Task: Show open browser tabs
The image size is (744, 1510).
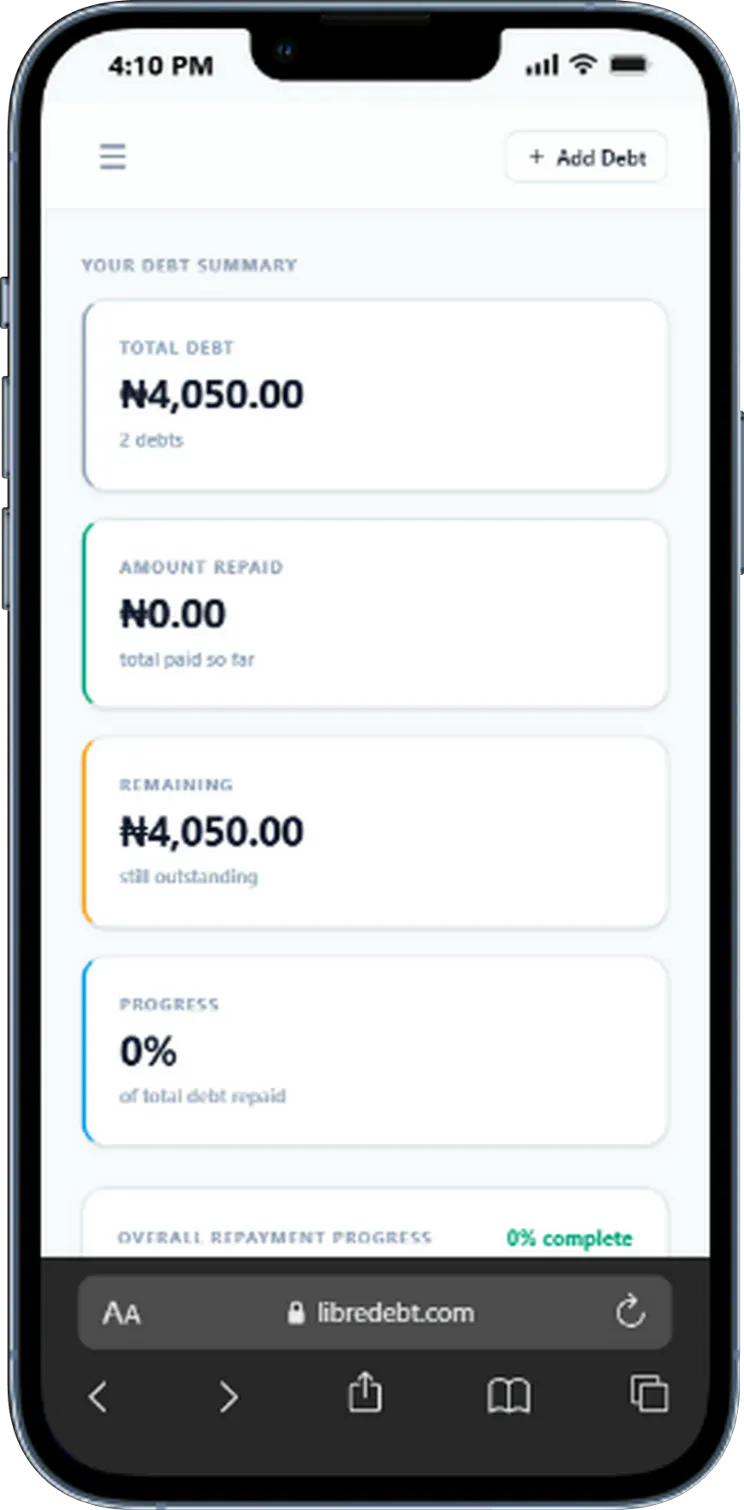Action: (649, 1393)
